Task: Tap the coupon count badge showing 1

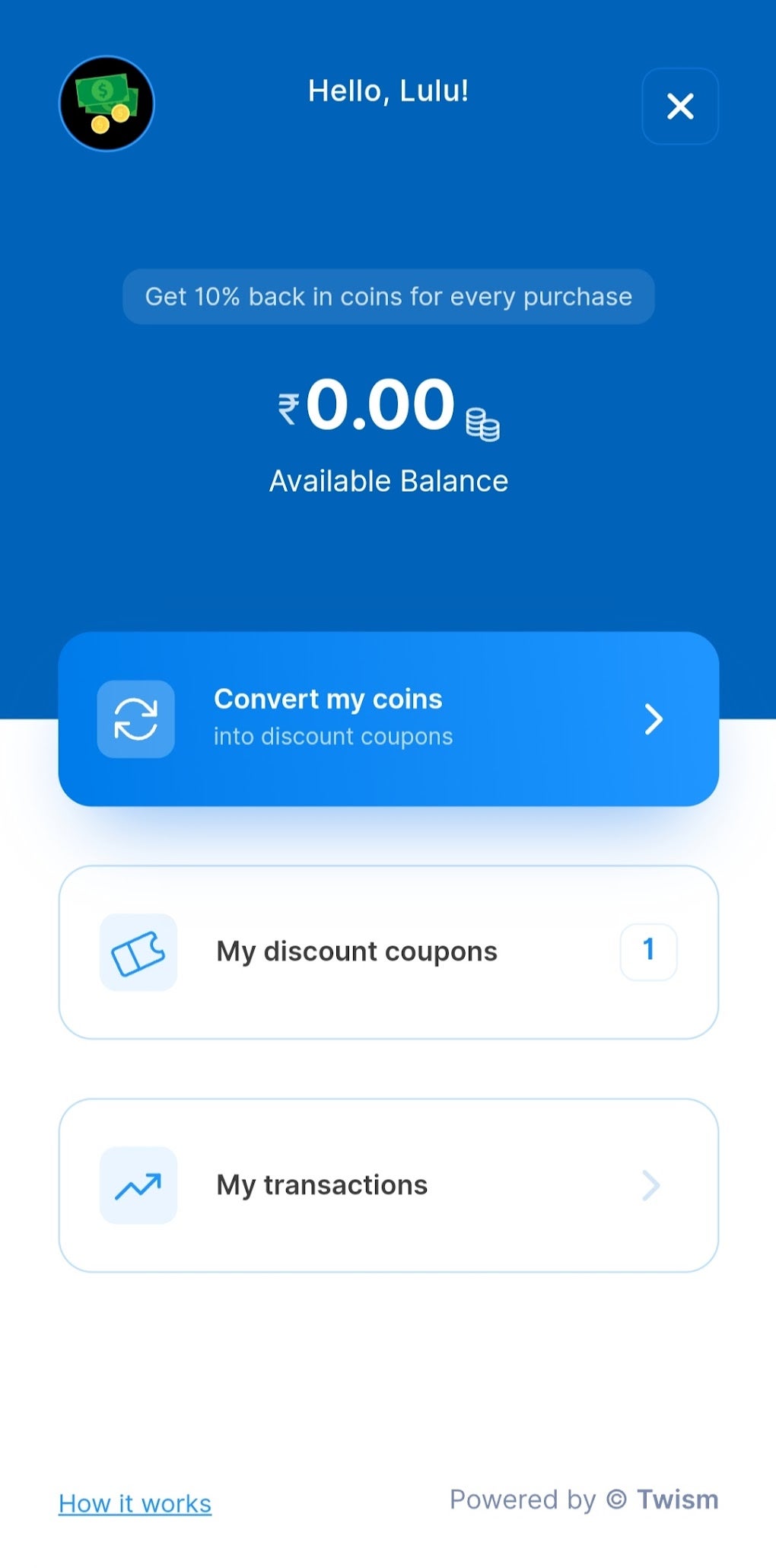Action: [648, 951]
